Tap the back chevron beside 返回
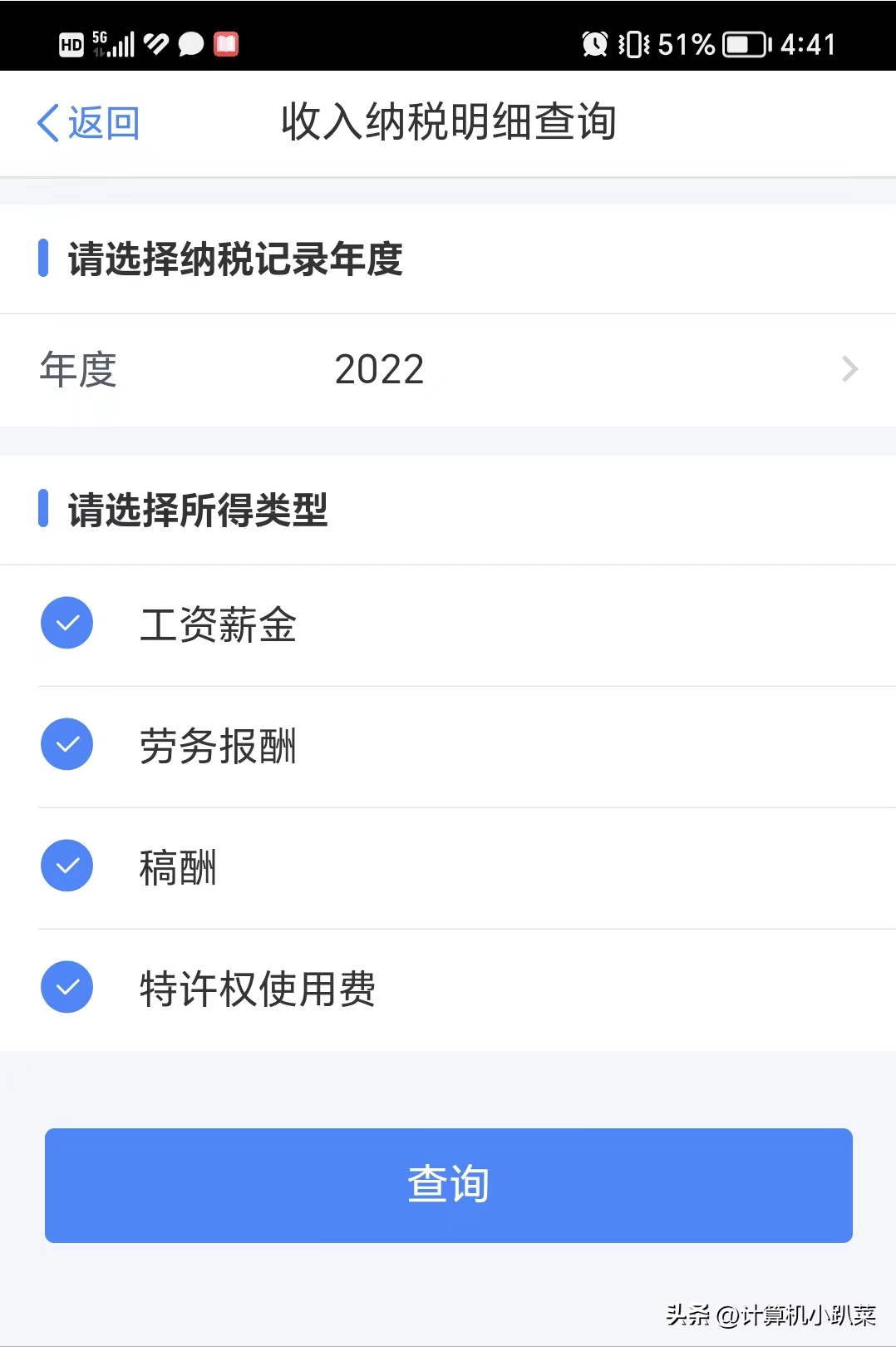This screenshot has width=896, height=1347. (46, 121)
